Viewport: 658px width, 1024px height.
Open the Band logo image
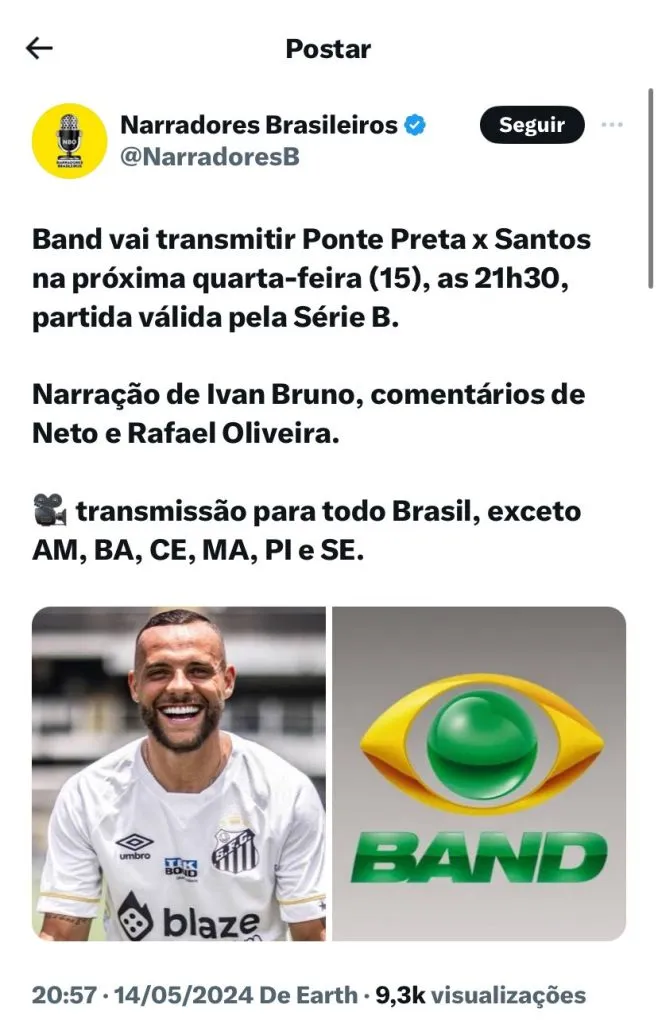click(x=479, y=773)
